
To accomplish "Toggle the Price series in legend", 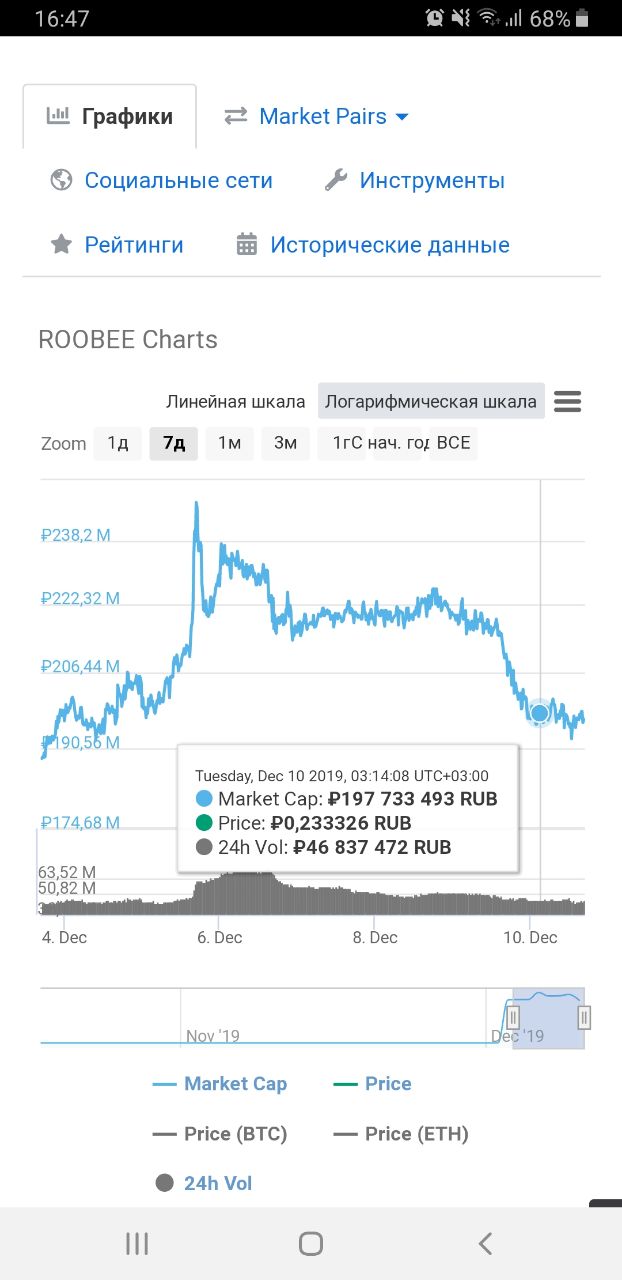I will click(373, 1084).
